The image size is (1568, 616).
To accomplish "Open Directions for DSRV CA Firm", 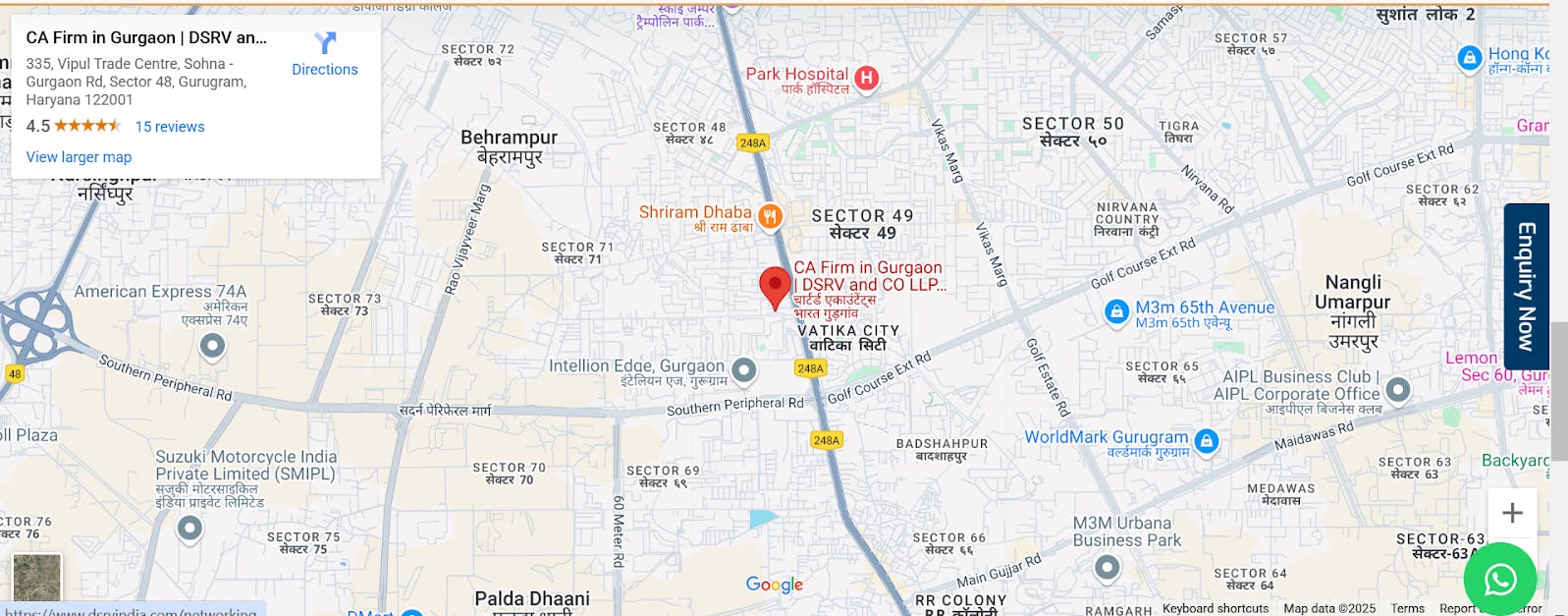I will 325,53.
